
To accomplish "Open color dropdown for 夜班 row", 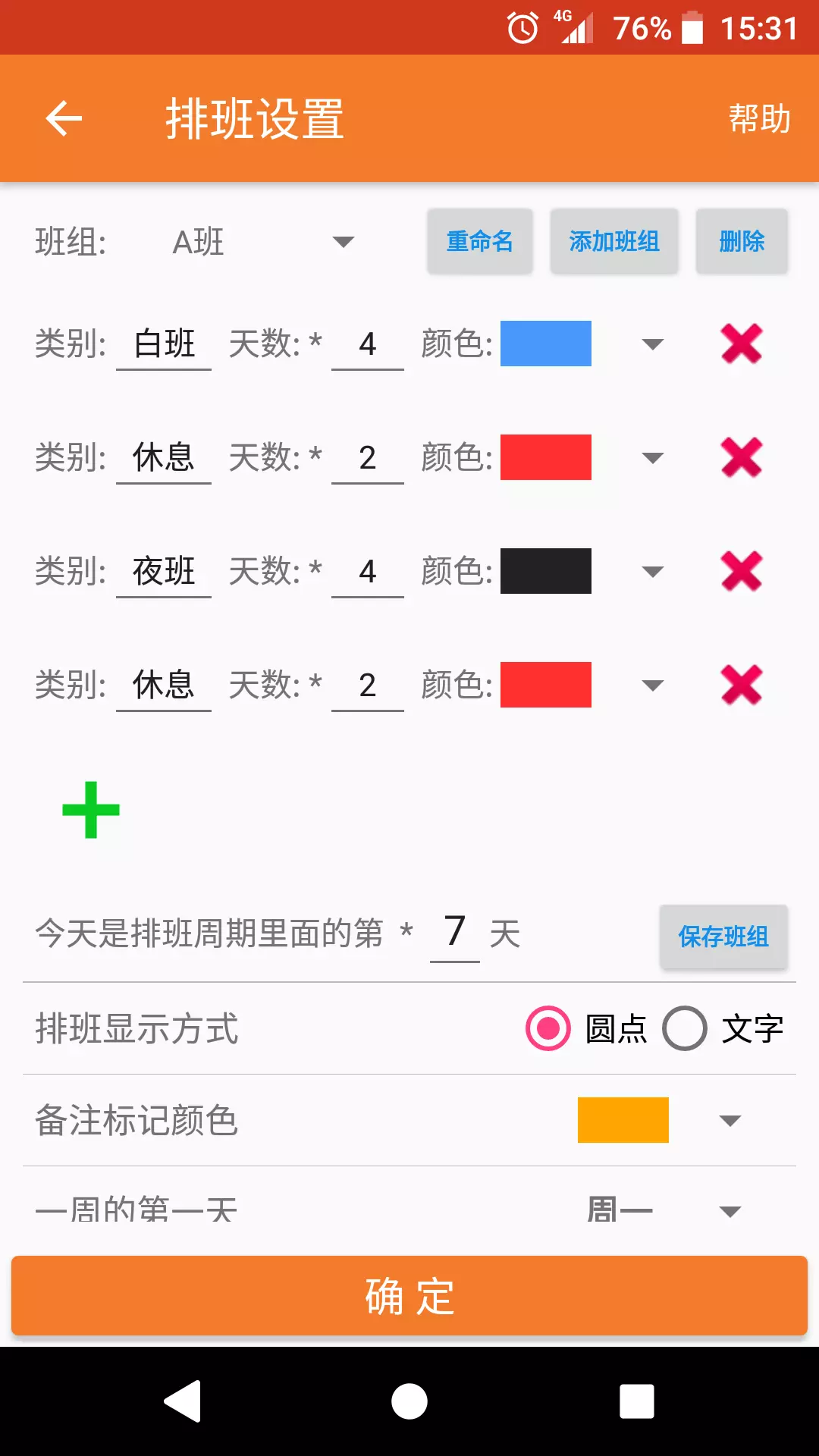I will pyautogui.click(x=652, y=572).
